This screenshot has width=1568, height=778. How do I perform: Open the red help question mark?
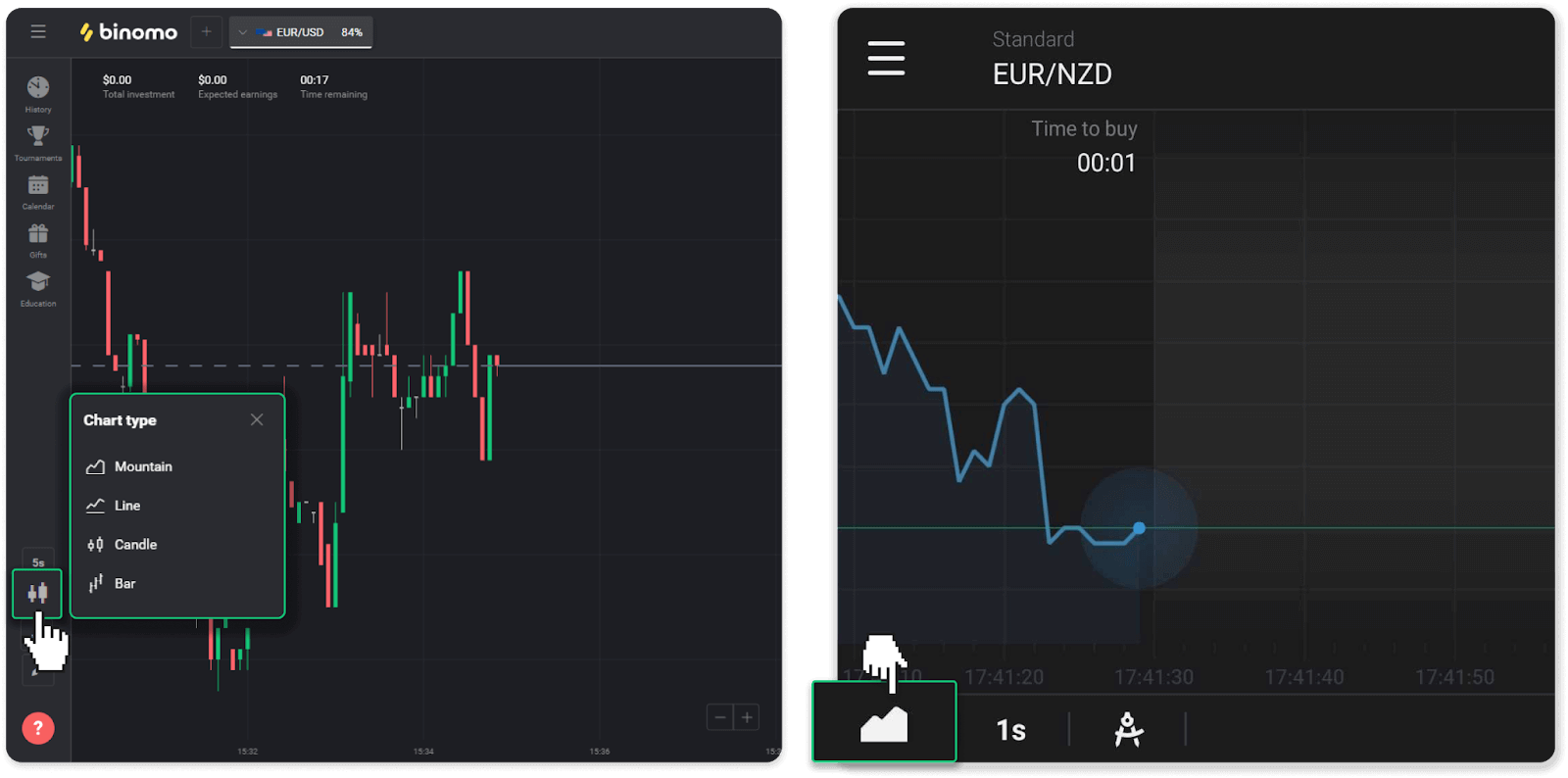point(38,728)
